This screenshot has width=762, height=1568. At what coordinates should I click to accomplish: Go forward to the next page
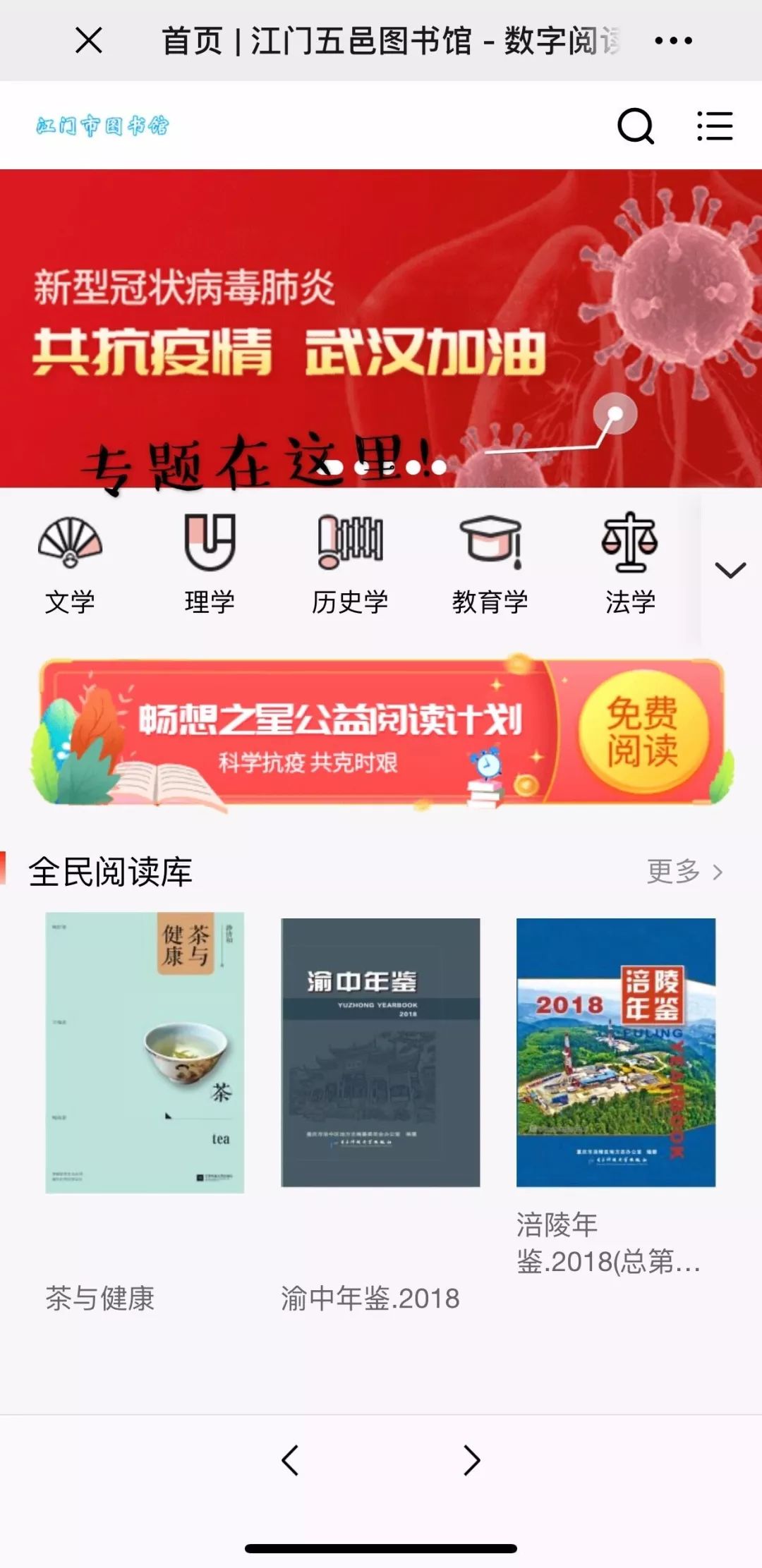point(471,1459)
